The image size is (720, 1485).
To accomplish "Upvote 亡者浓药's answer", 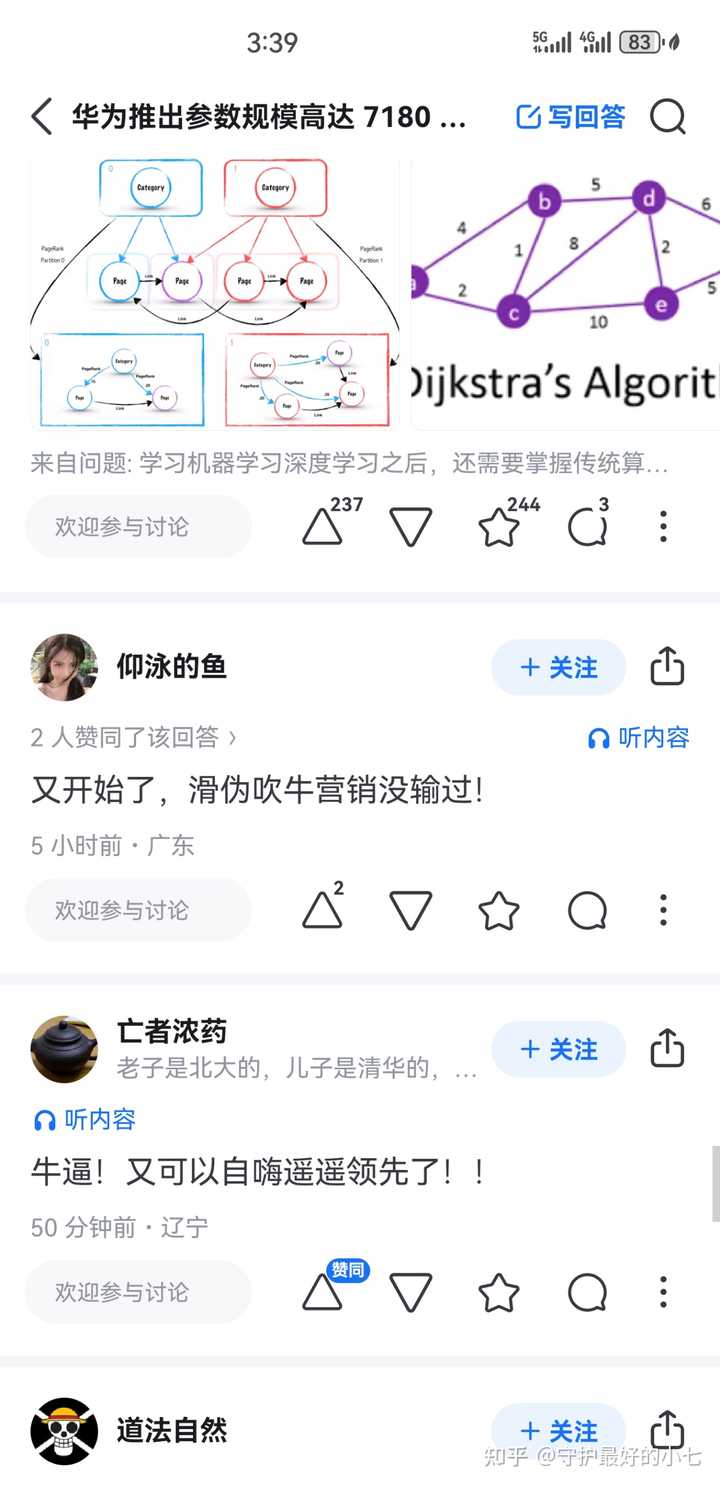I will point(322,1293).
